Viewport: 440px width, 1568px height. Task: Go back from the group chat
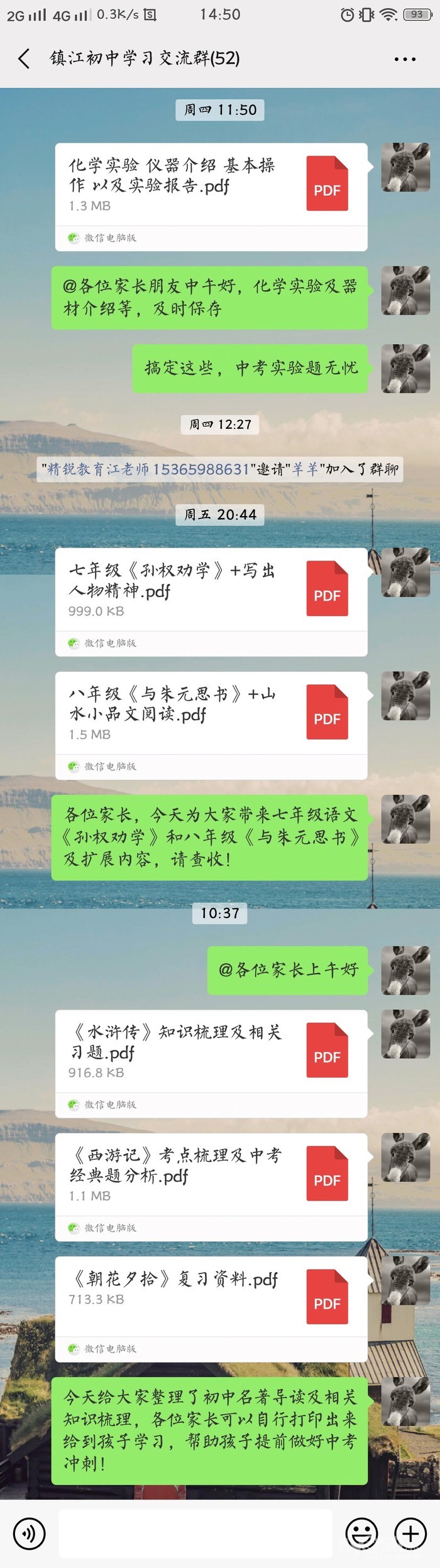pos(24,59)
